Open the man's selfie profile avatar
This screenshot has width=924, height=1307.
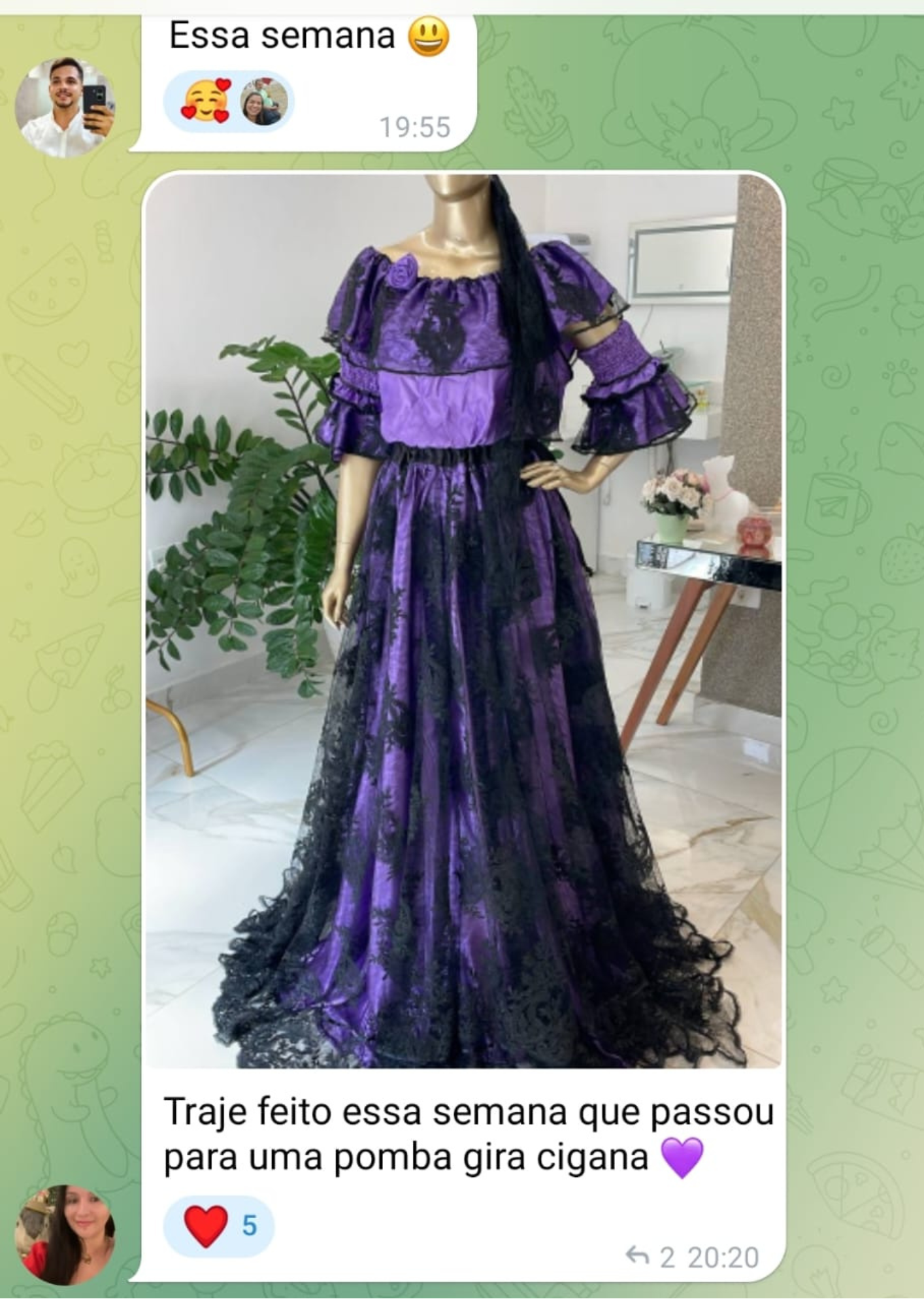tap(65, 108)
